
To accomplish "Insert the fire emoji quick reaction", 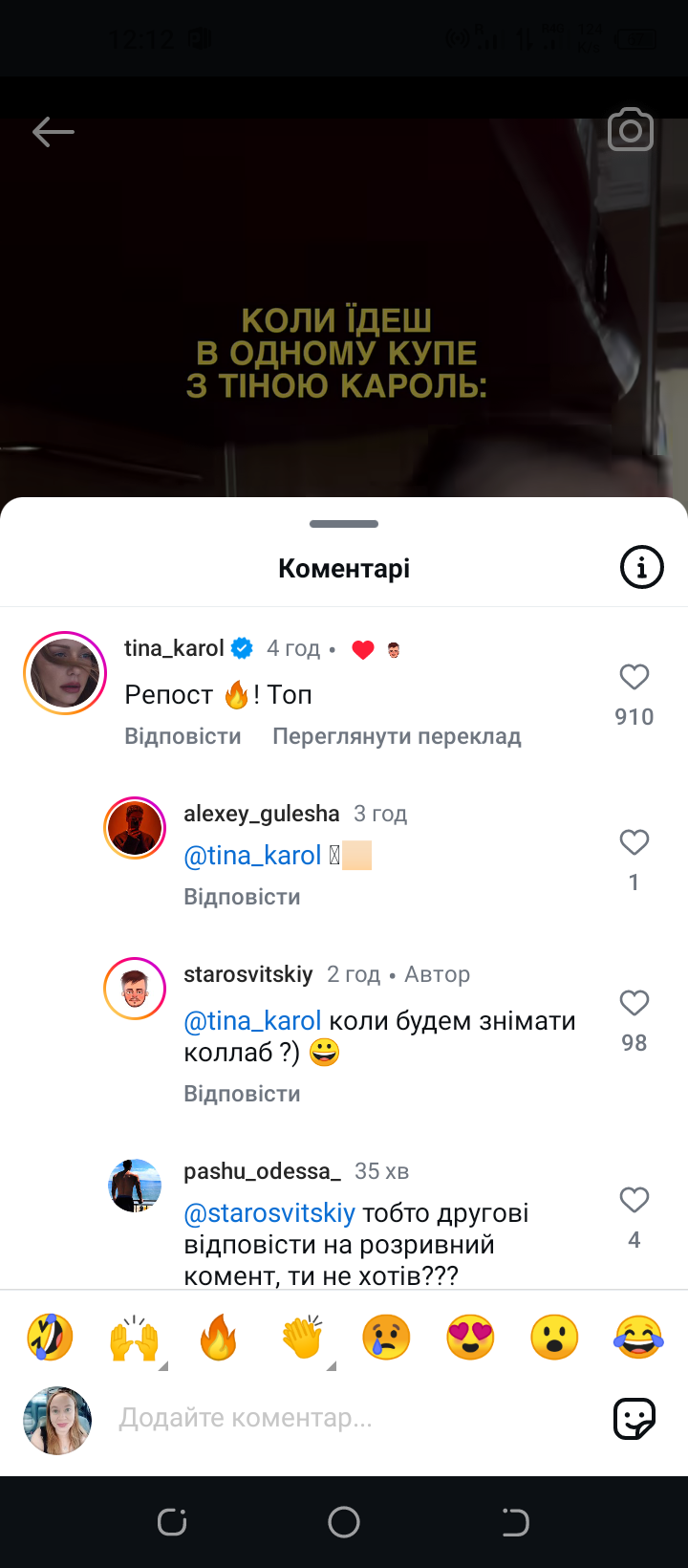I will click(x=218, y=1338).
